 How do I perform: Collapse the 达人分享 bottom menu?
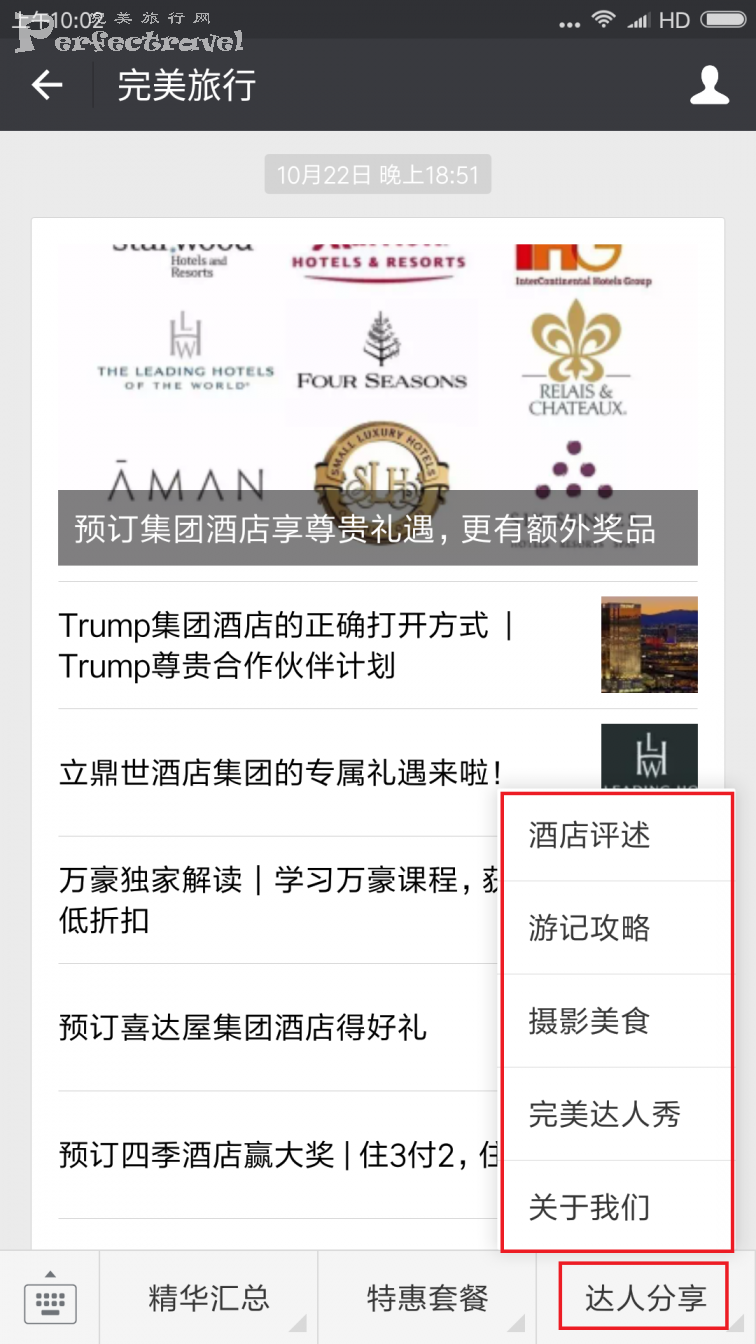click(645, 1299)
